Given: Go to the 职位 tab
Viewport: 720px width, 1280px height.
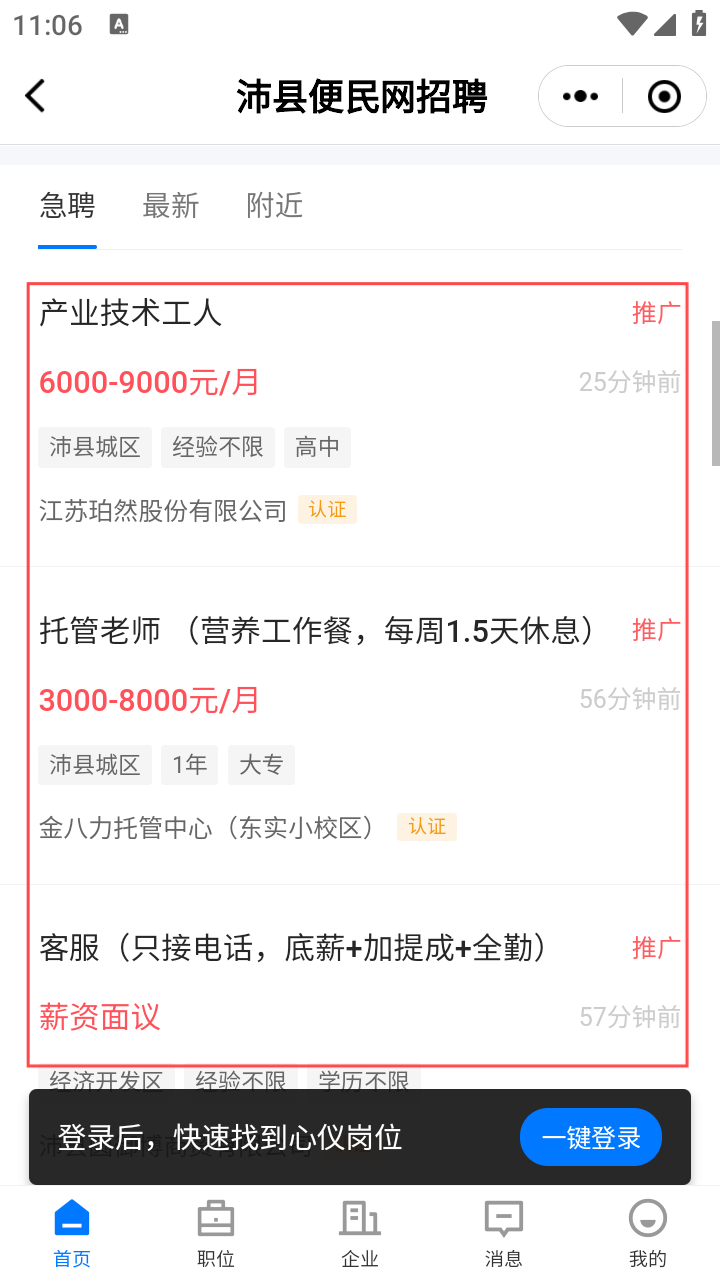Looking at the screenshot, I should point(216,1234).
